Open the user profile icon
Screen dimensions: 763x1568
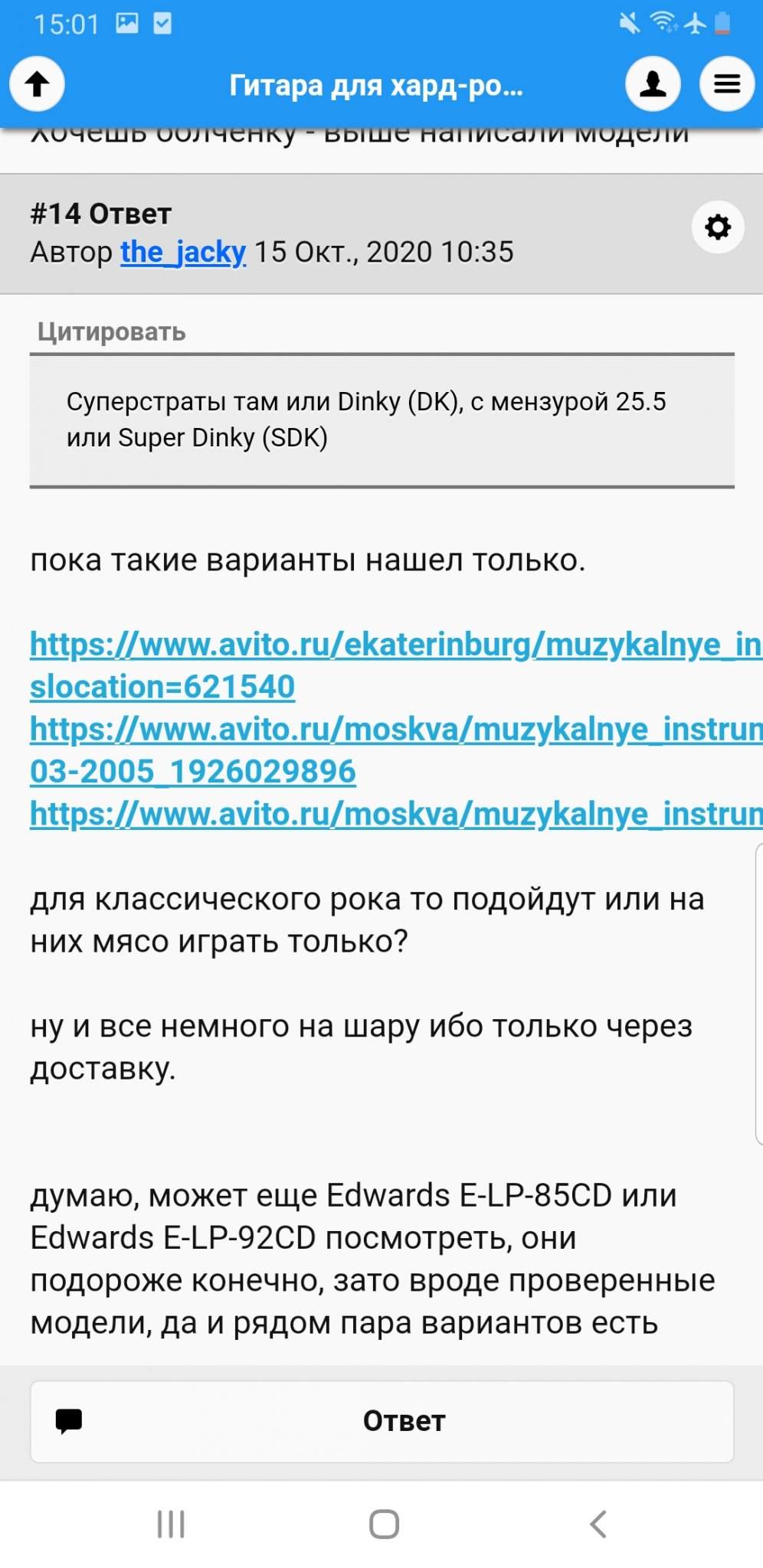653,84
